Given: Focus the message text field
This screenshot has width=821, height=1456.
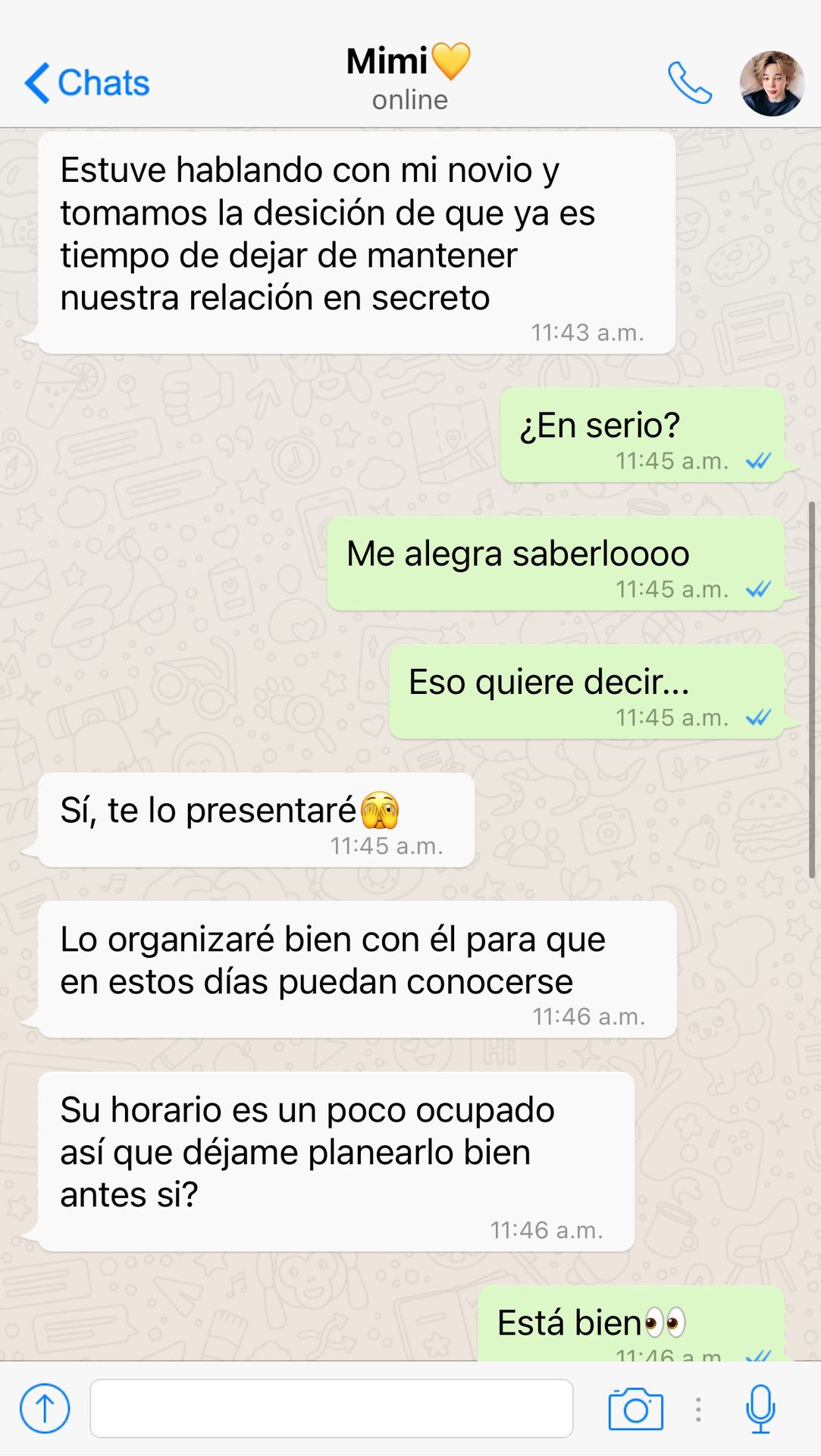Looking at the screenshot, I should coord(331,1408).
